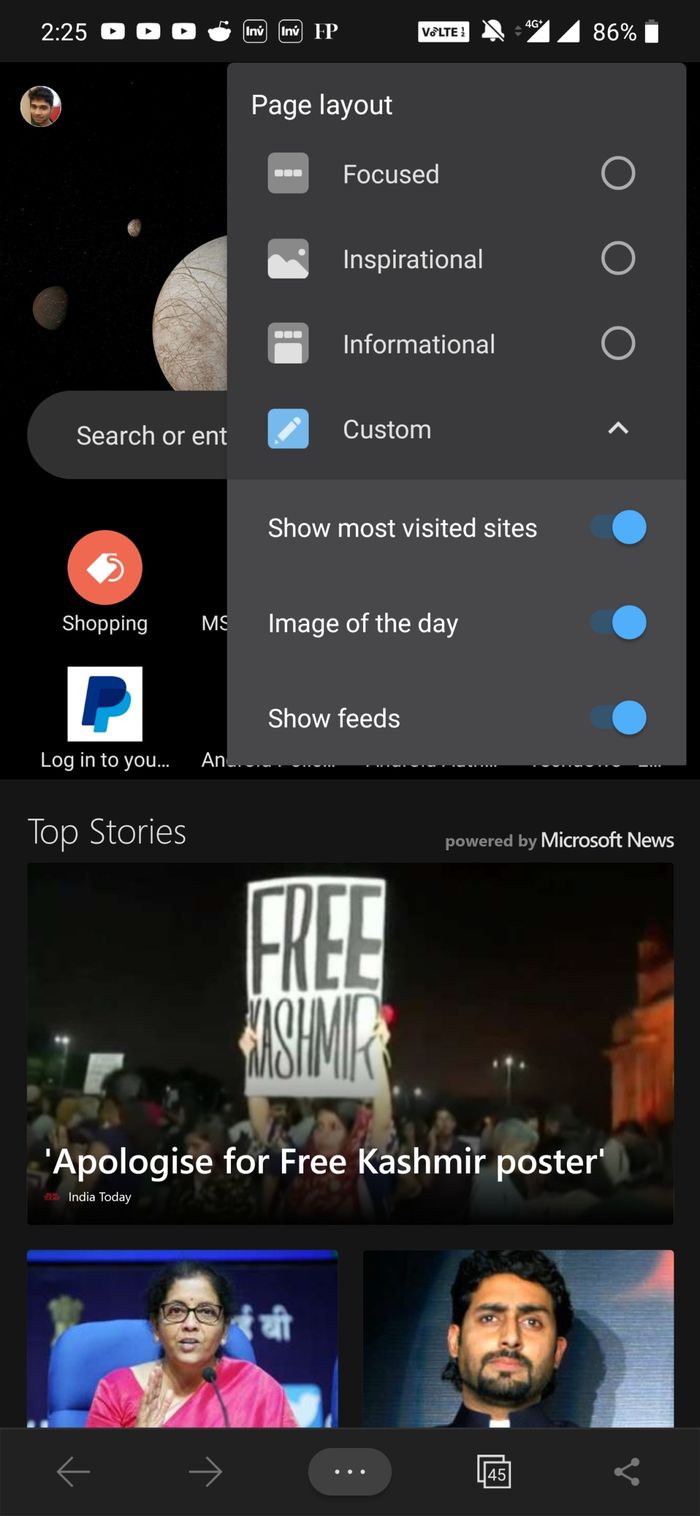Open the three-dot browser menu

[x=350, y=1471]
